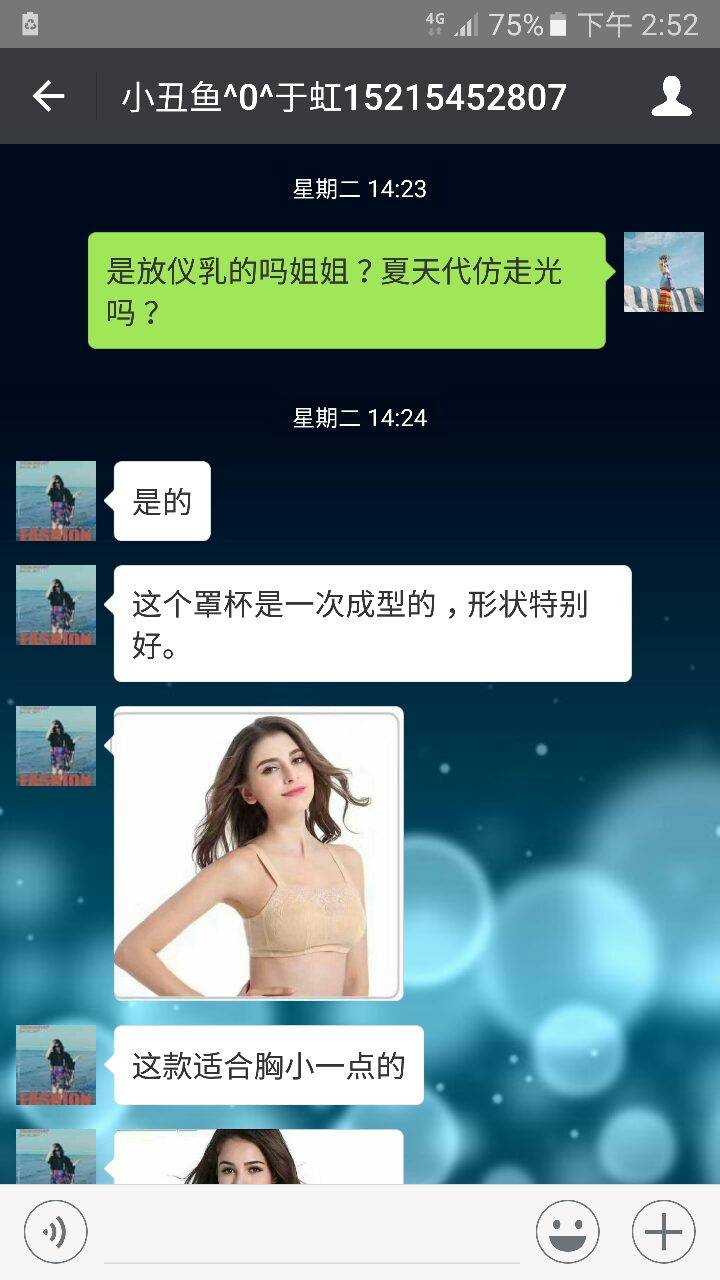Go back from the chat
This screenshot has height=1280, width=720.
[48, 97]
